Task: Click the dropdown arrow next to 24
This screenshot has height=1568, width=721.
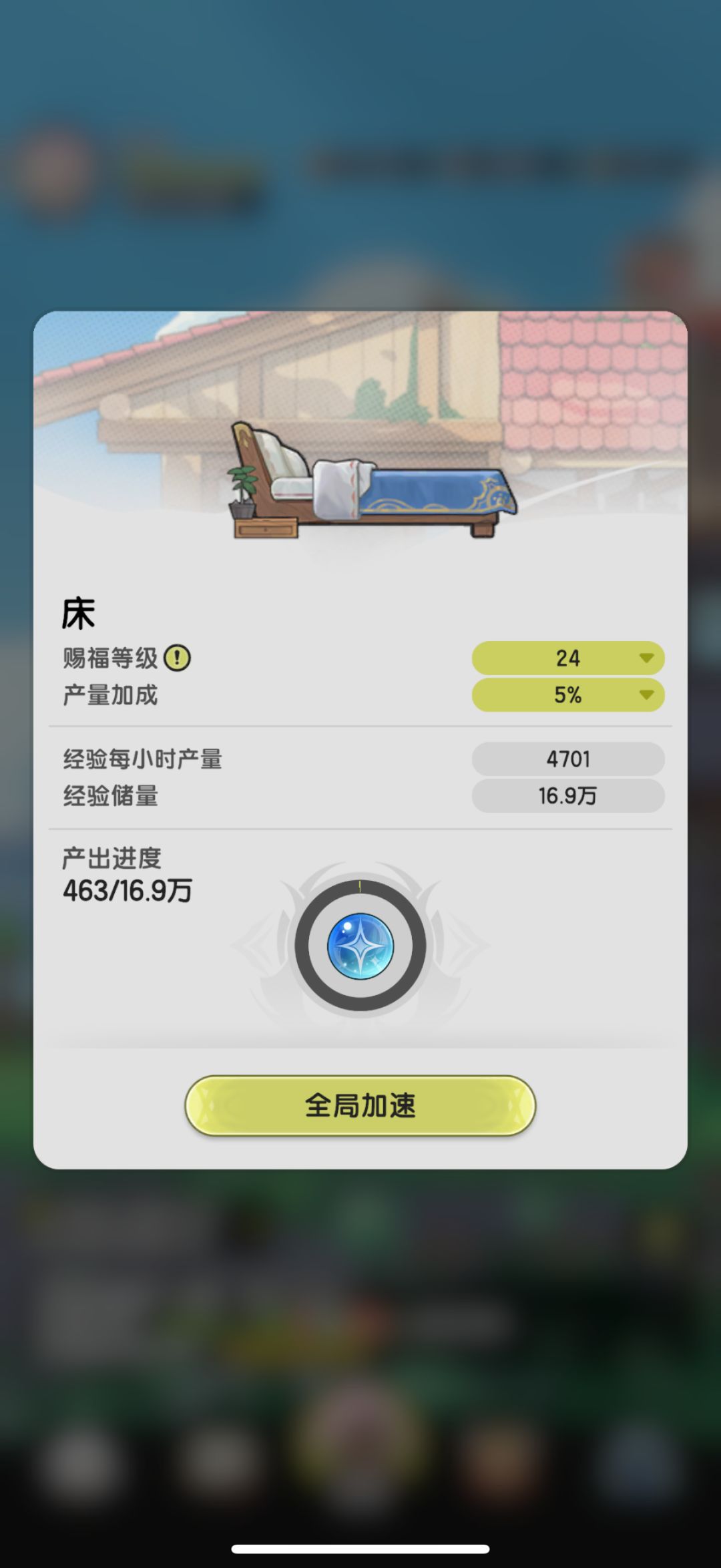Action: [x=645, y=658]
